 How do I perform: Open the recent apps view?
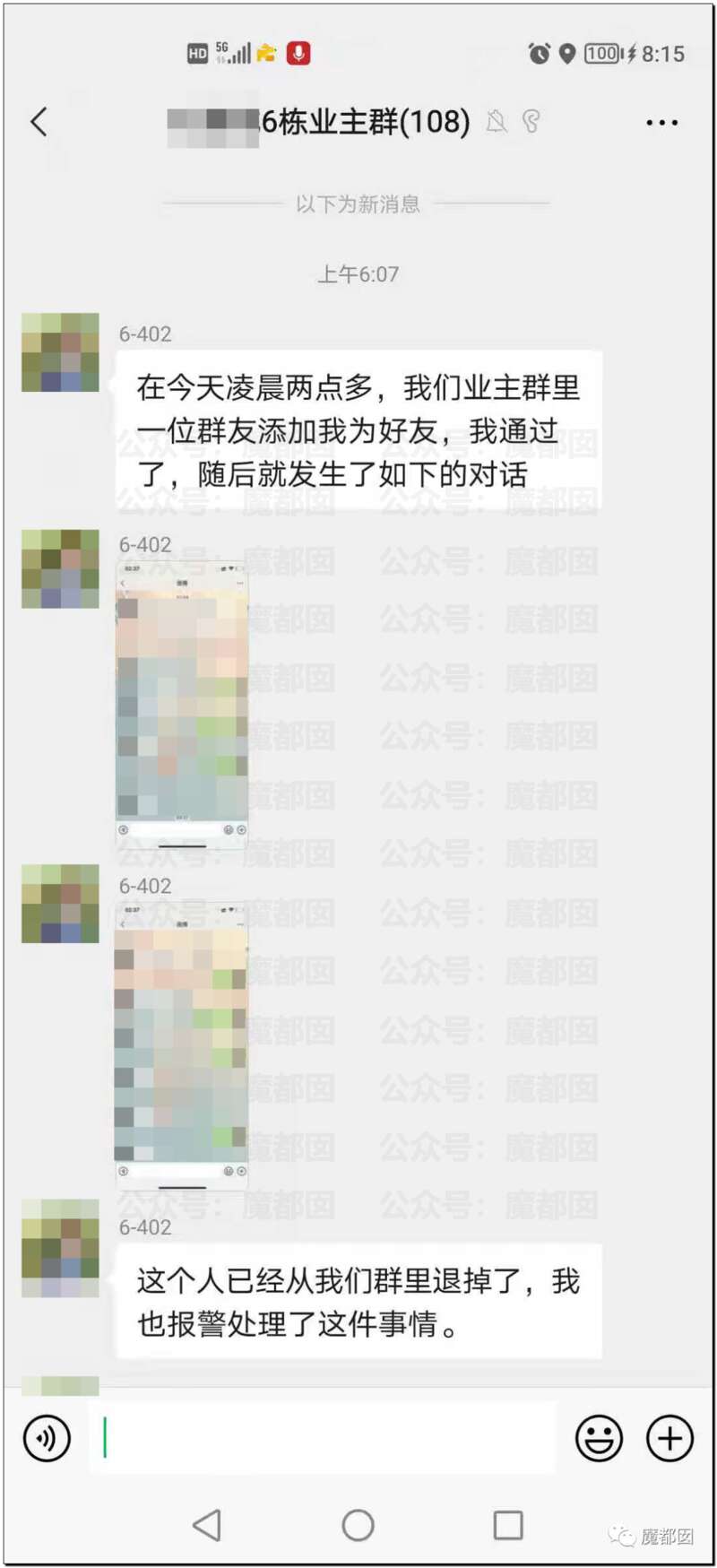pos(508,1524)
